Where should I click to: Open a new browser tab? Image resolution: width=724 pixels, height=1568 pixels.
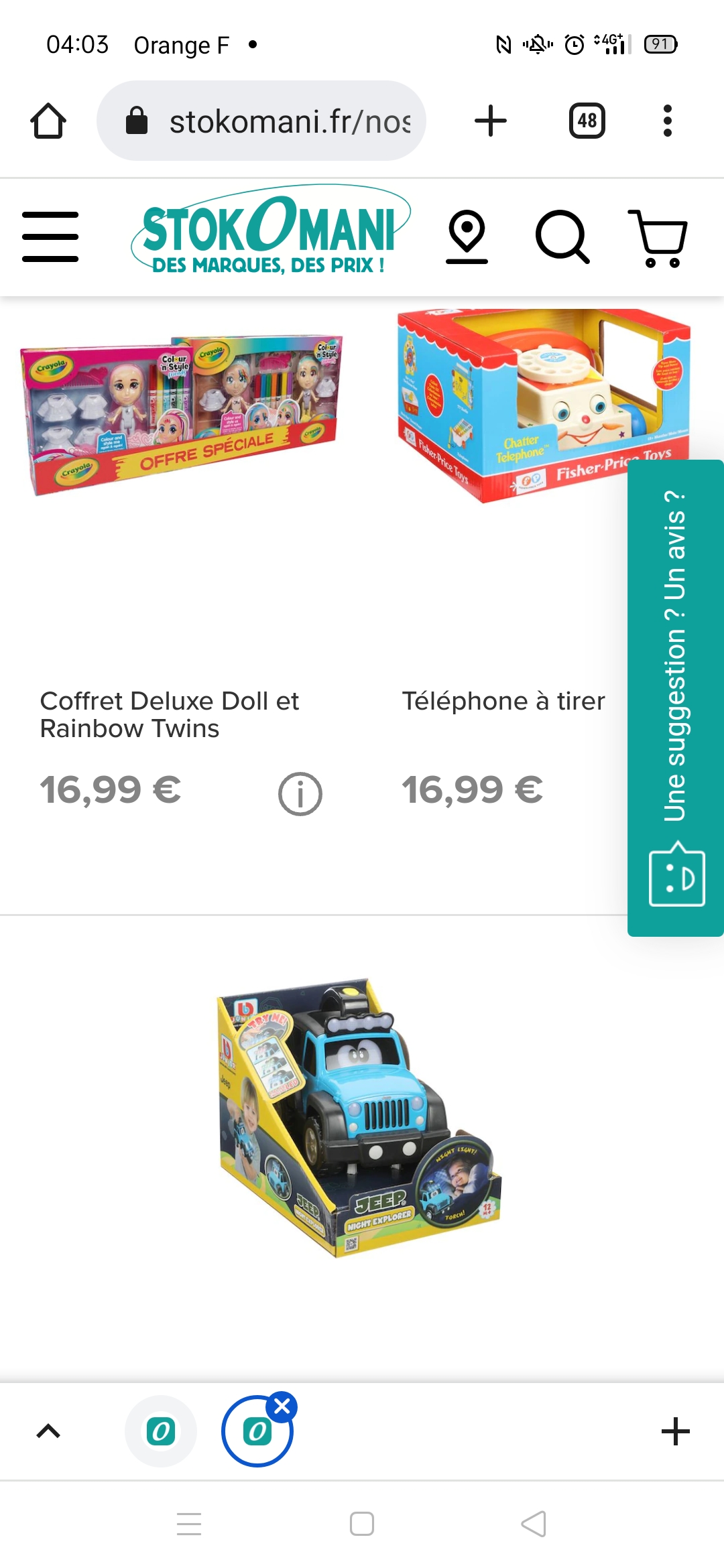pyautogui.click(x=490, y=121)
